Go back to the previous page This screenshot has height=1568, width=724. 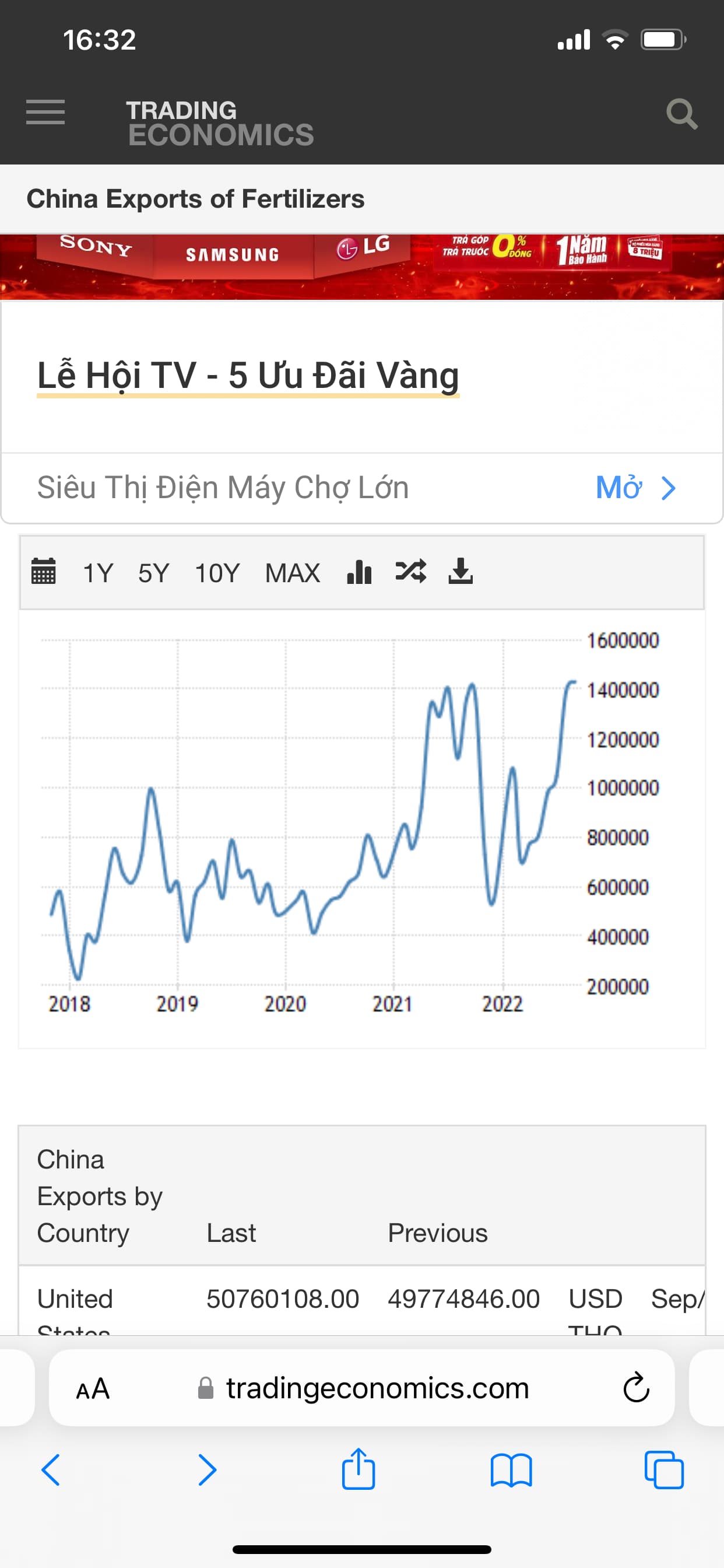(x=51, y=1470)
